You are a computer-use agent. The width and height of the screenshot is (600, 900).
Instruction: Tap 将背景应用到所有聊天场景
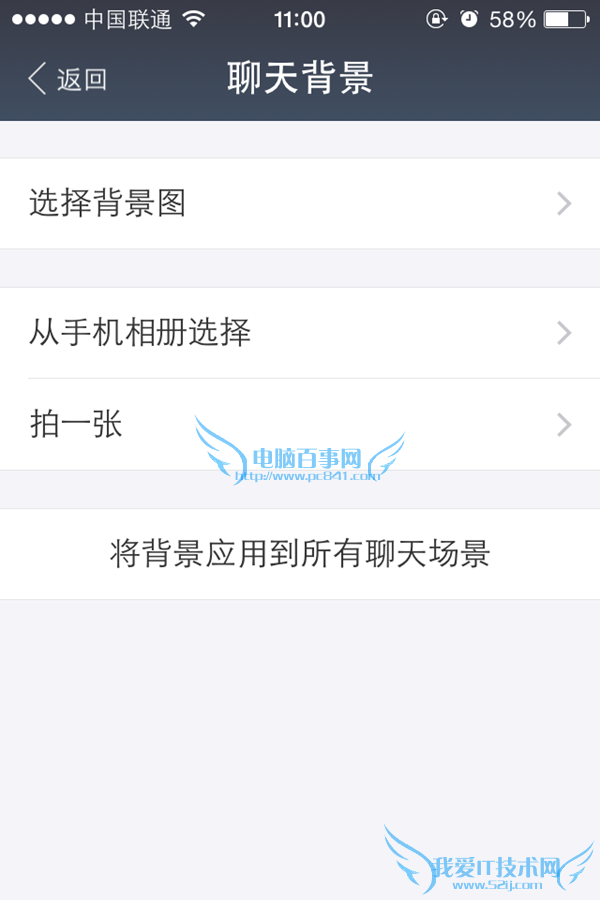pyautogui.click(x=300, y=554)
